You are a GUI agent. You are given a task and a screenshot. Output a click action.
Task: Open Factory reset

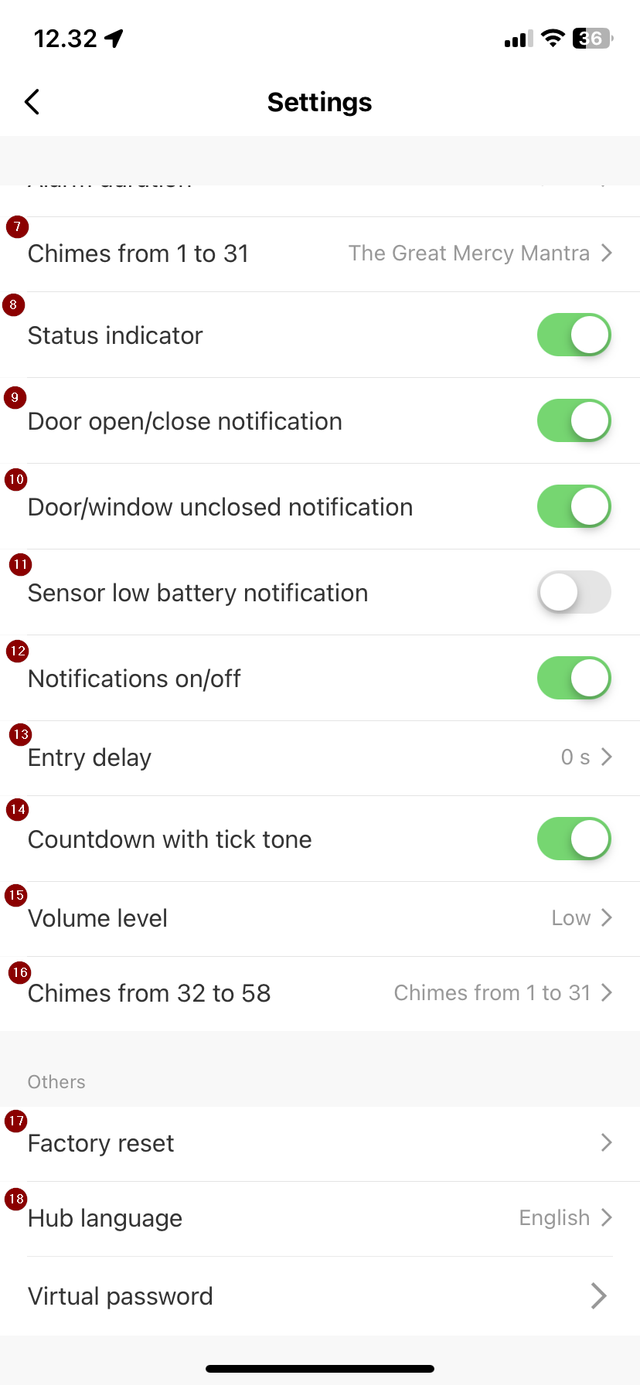320,1144
